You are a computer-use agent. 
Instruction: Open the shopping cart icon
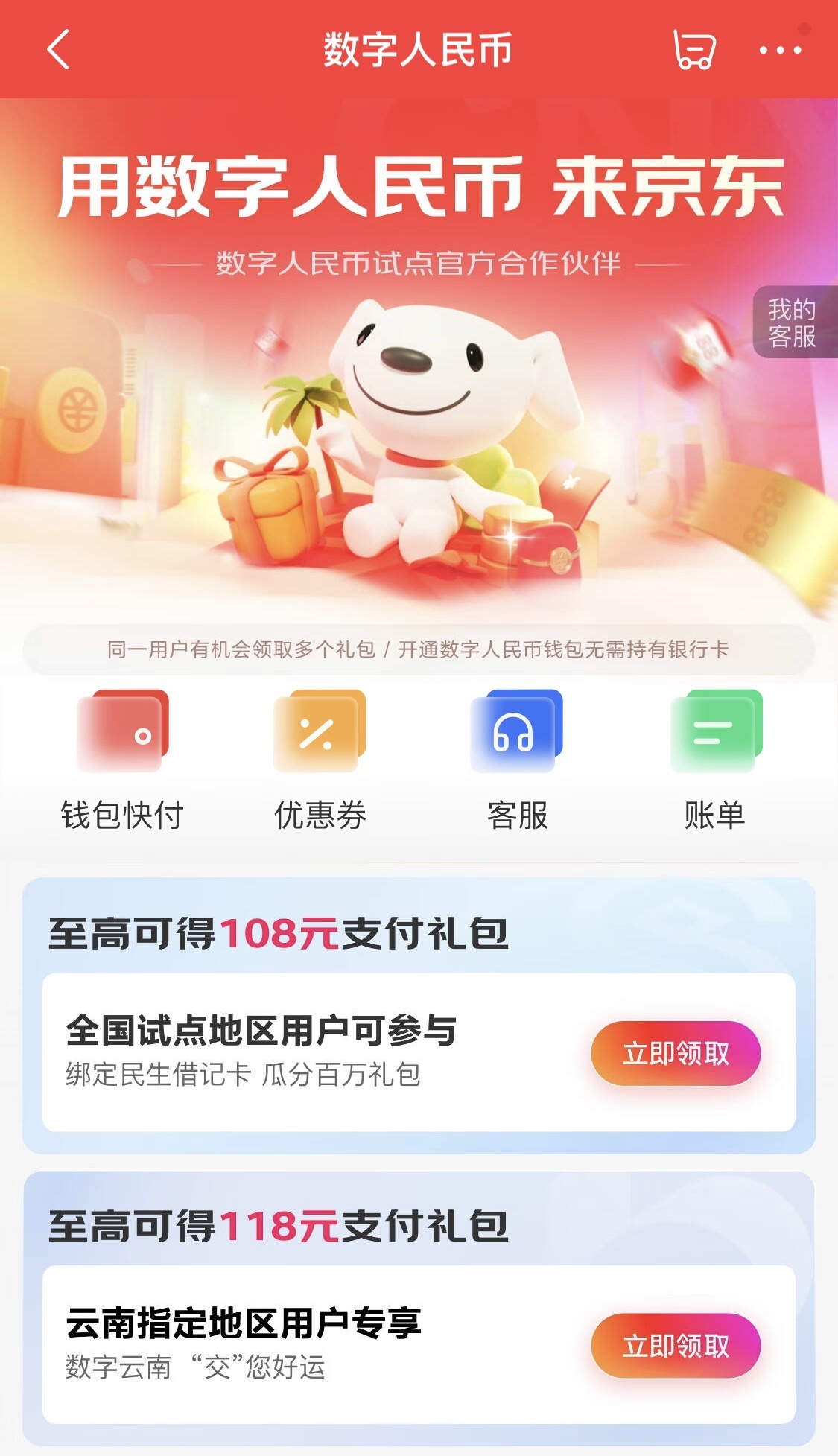click(694, 50)
